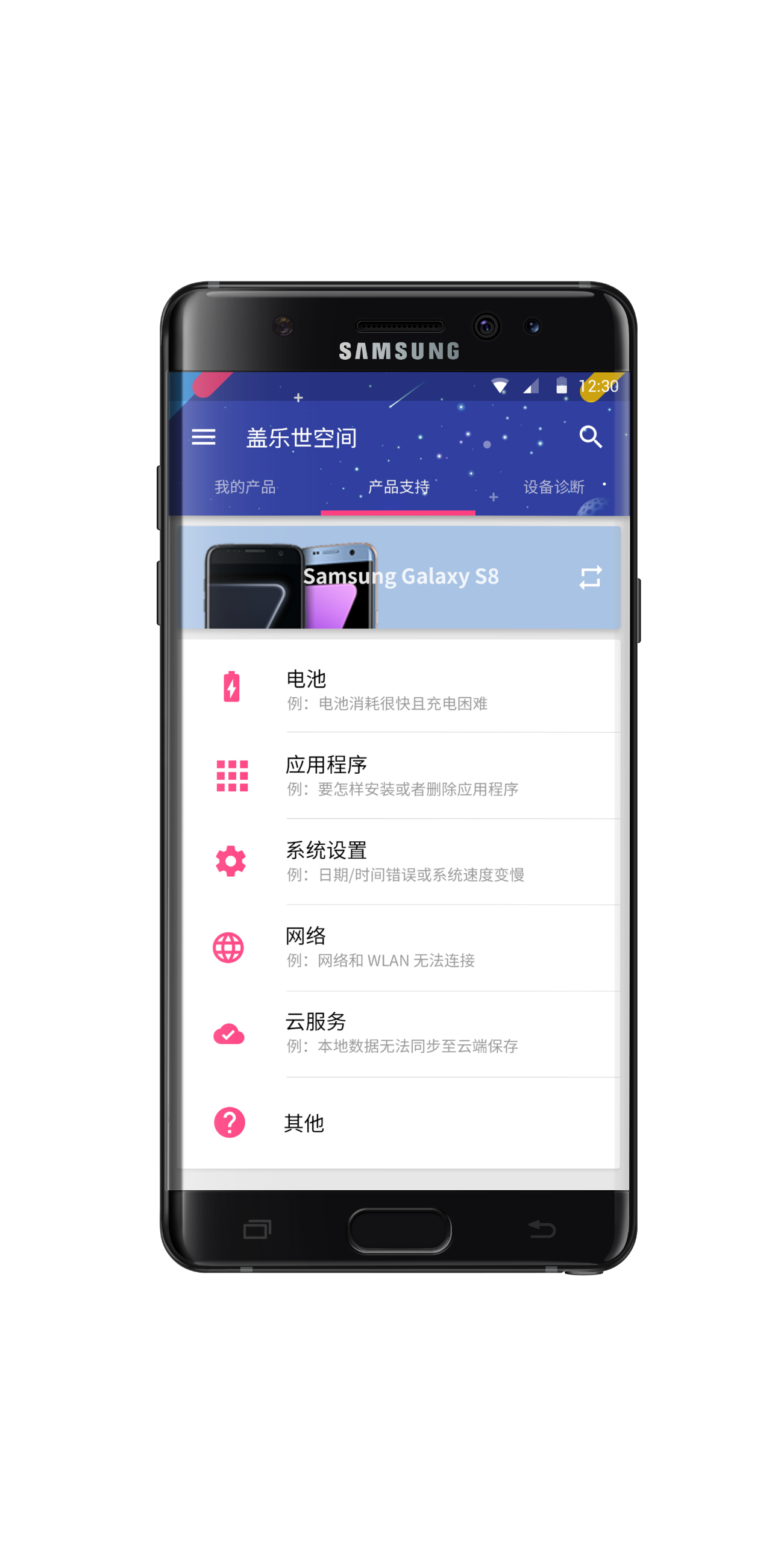Open the search icon
Viewport: 784px width, 1562px height.
pyautogui.click(x=590, y=436)
